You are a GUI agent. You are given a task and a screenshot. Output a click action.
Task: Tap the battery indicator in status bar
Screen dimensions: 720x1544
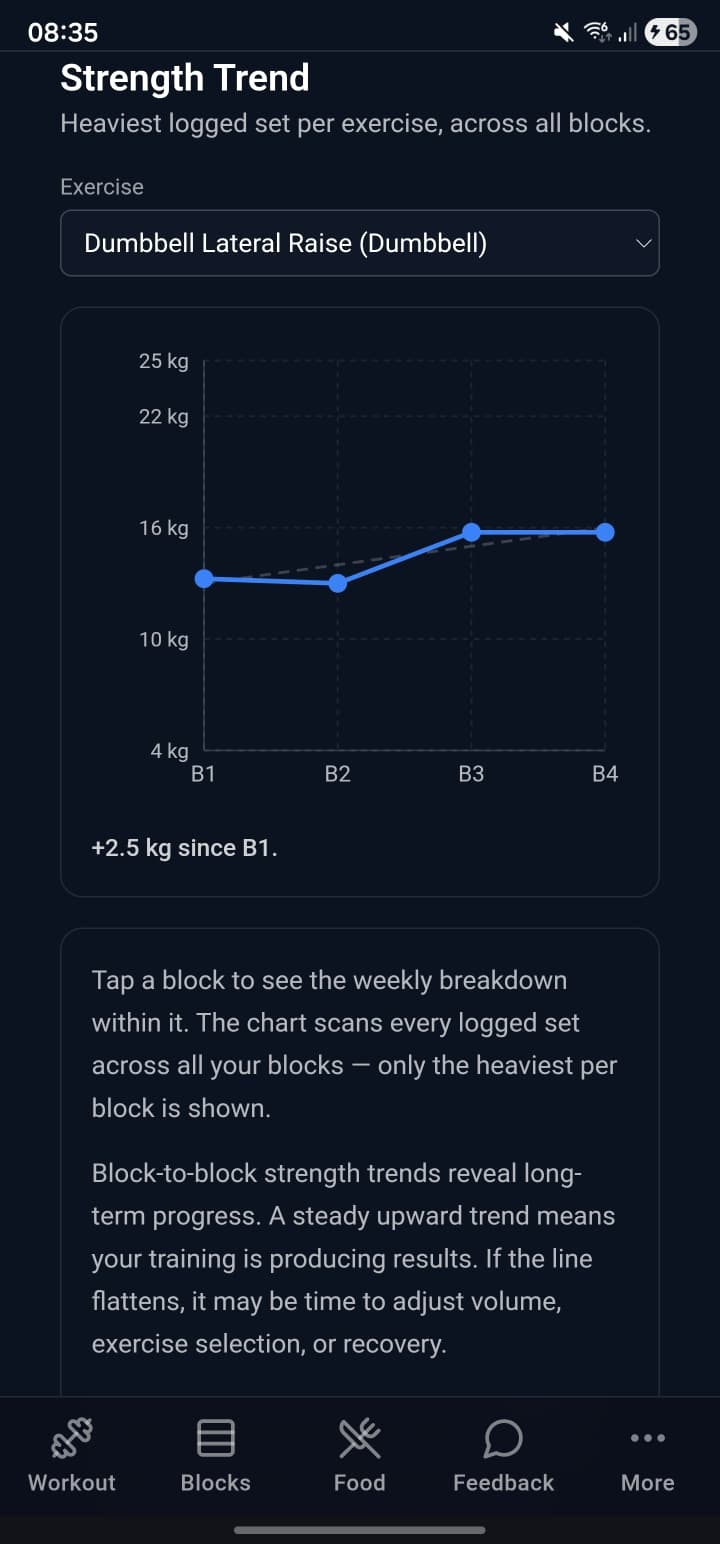[x=671, y=31]
